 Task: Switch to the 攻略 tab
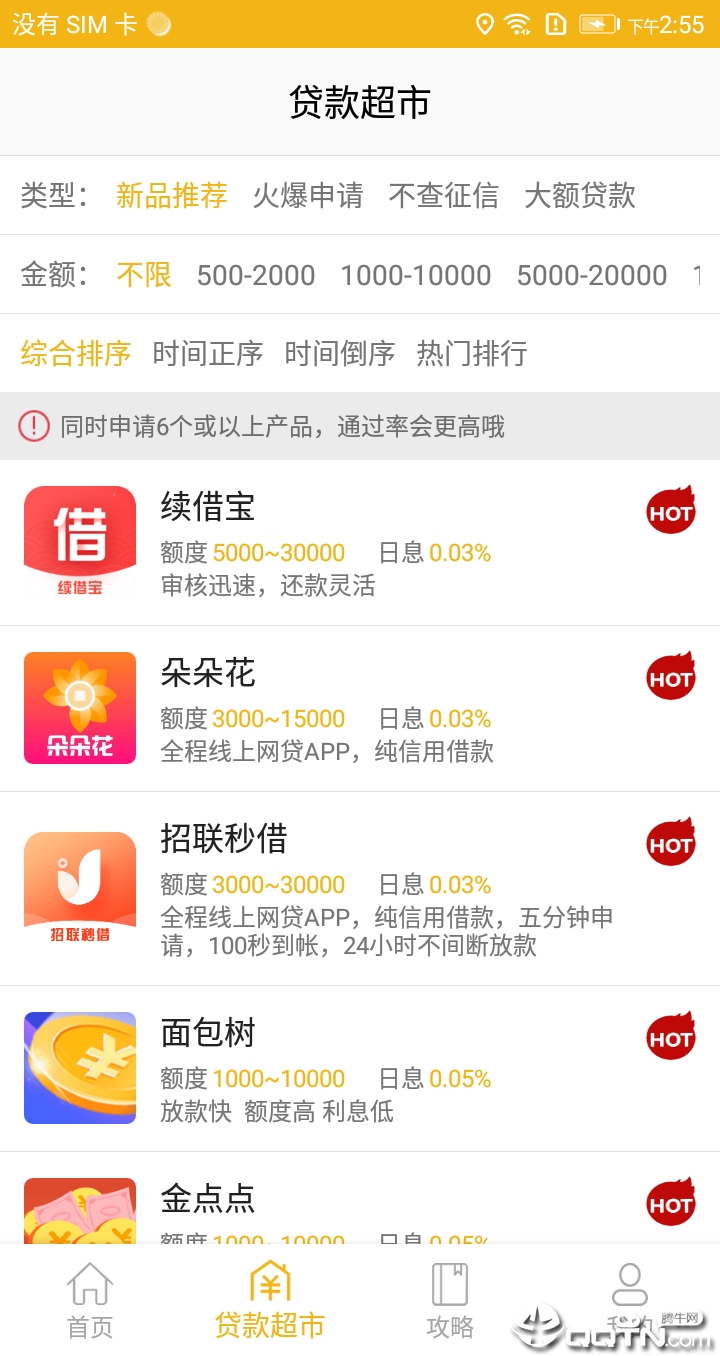tap(450, 1300)
